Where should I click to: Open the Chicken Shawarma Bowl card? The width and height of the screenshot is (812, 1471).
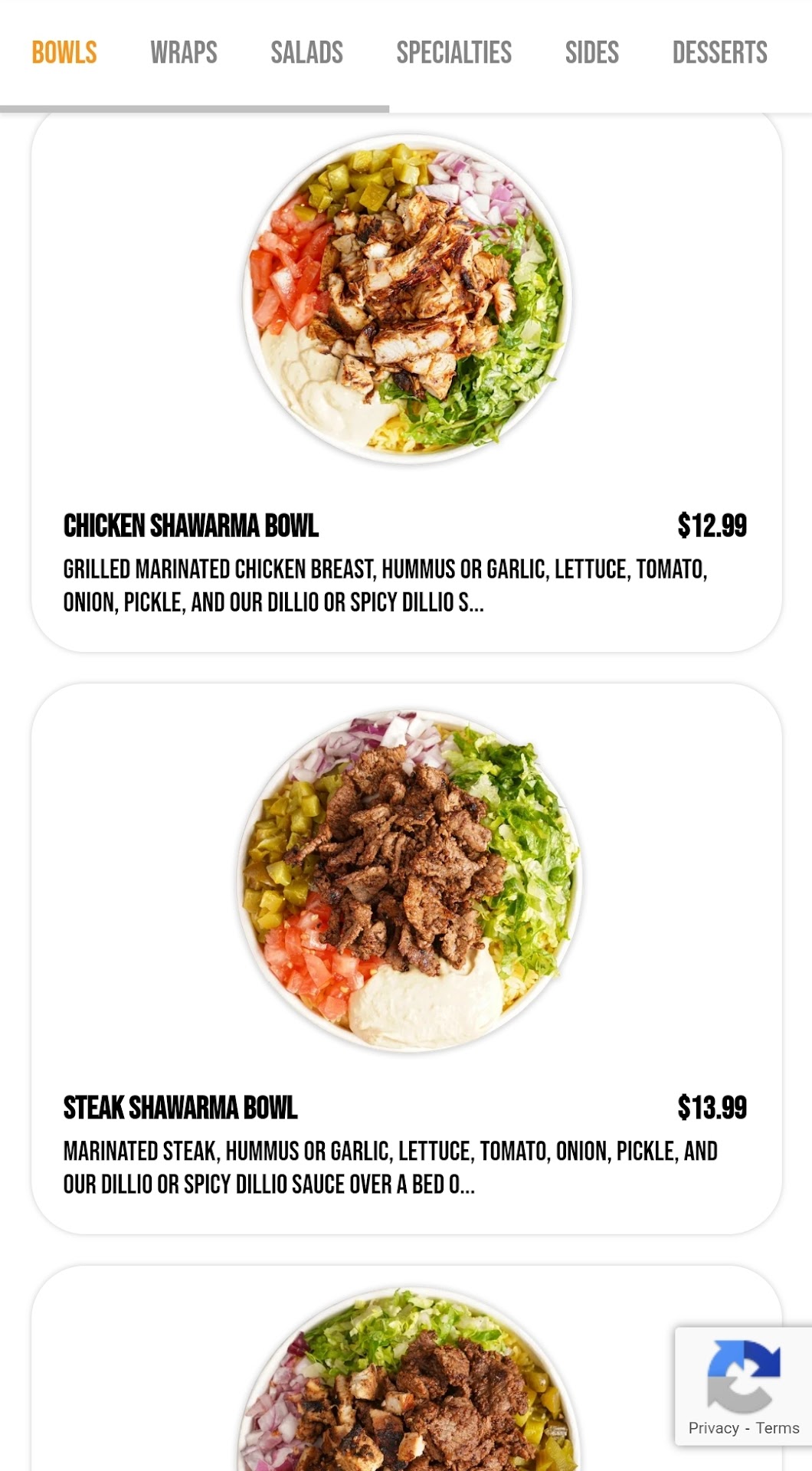(x=406, y=383)
